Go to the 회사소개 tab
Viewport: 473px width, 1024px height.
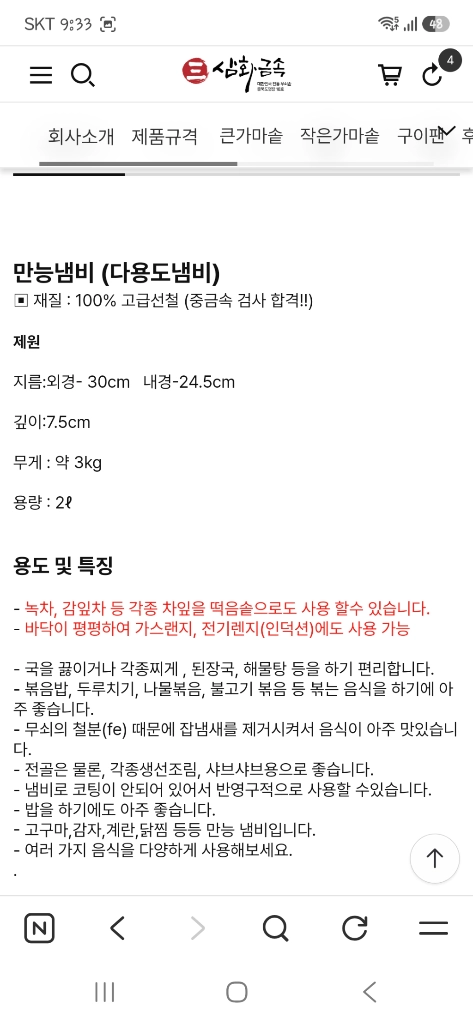pos(80,137)
